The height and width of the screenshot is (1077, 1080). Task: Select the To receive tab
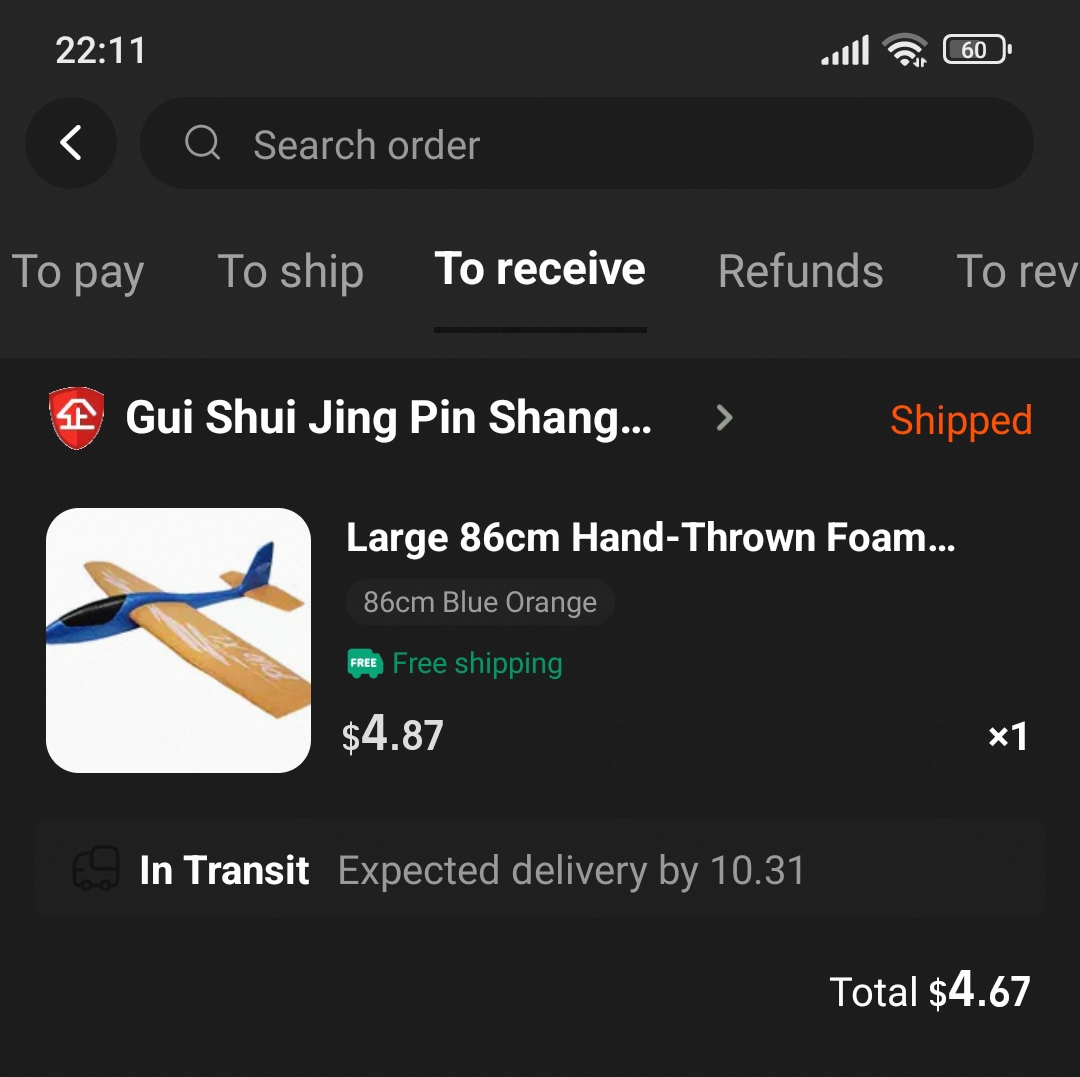pyautogui.click(x=540, y=270)
